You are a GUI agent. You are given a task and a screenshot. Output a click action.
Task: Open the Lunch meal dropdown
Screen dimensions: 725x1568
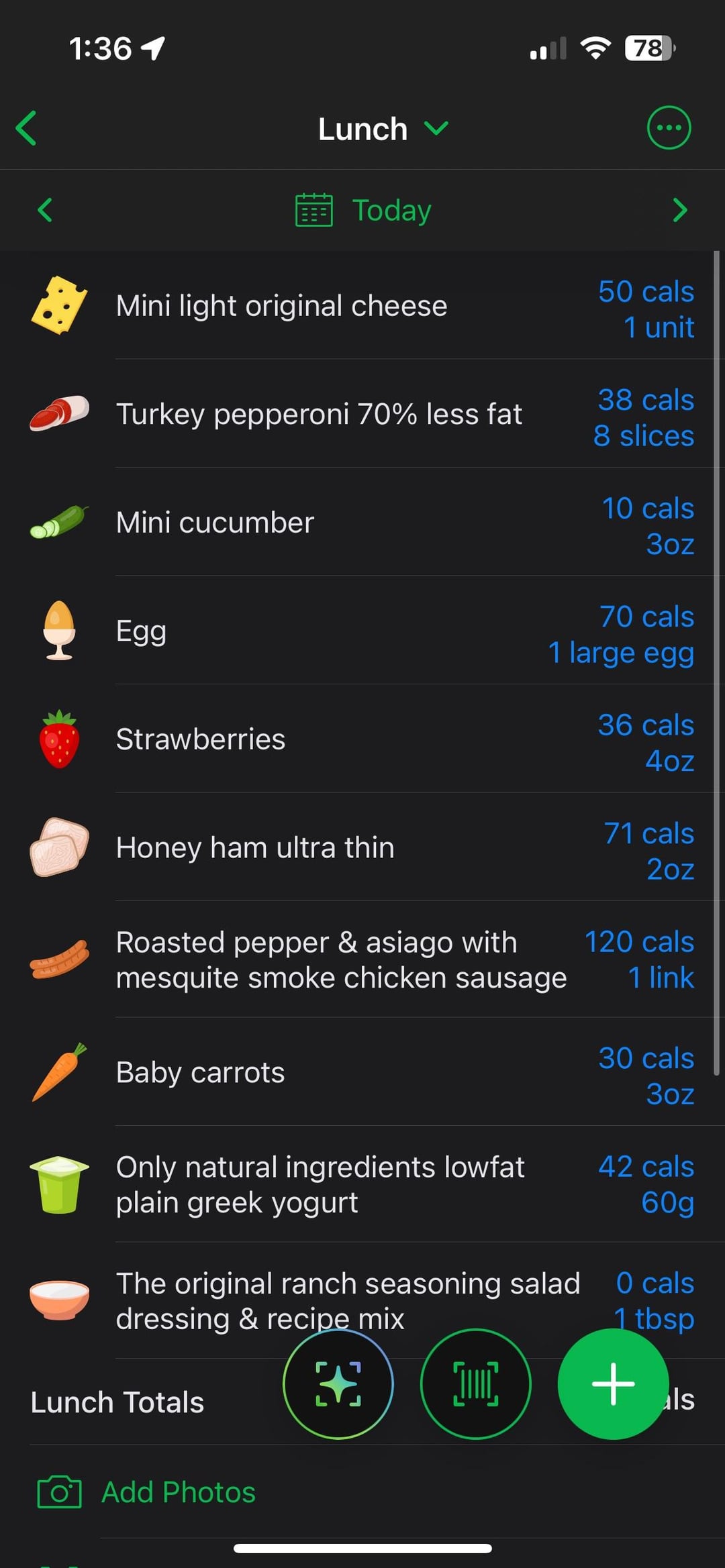pyautogui.click(x=383, y=129)
